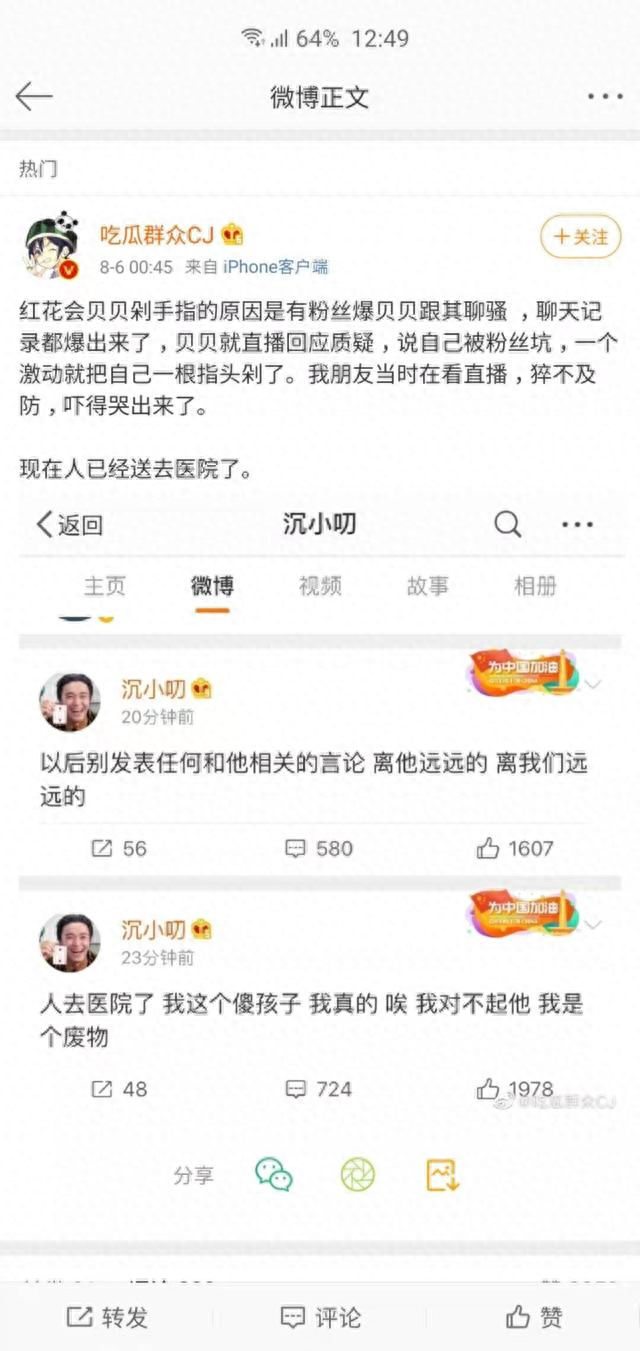Share the post to WeChat Moments
The width and height of the screenshot is (640, 1351).
click(357, 1174)
